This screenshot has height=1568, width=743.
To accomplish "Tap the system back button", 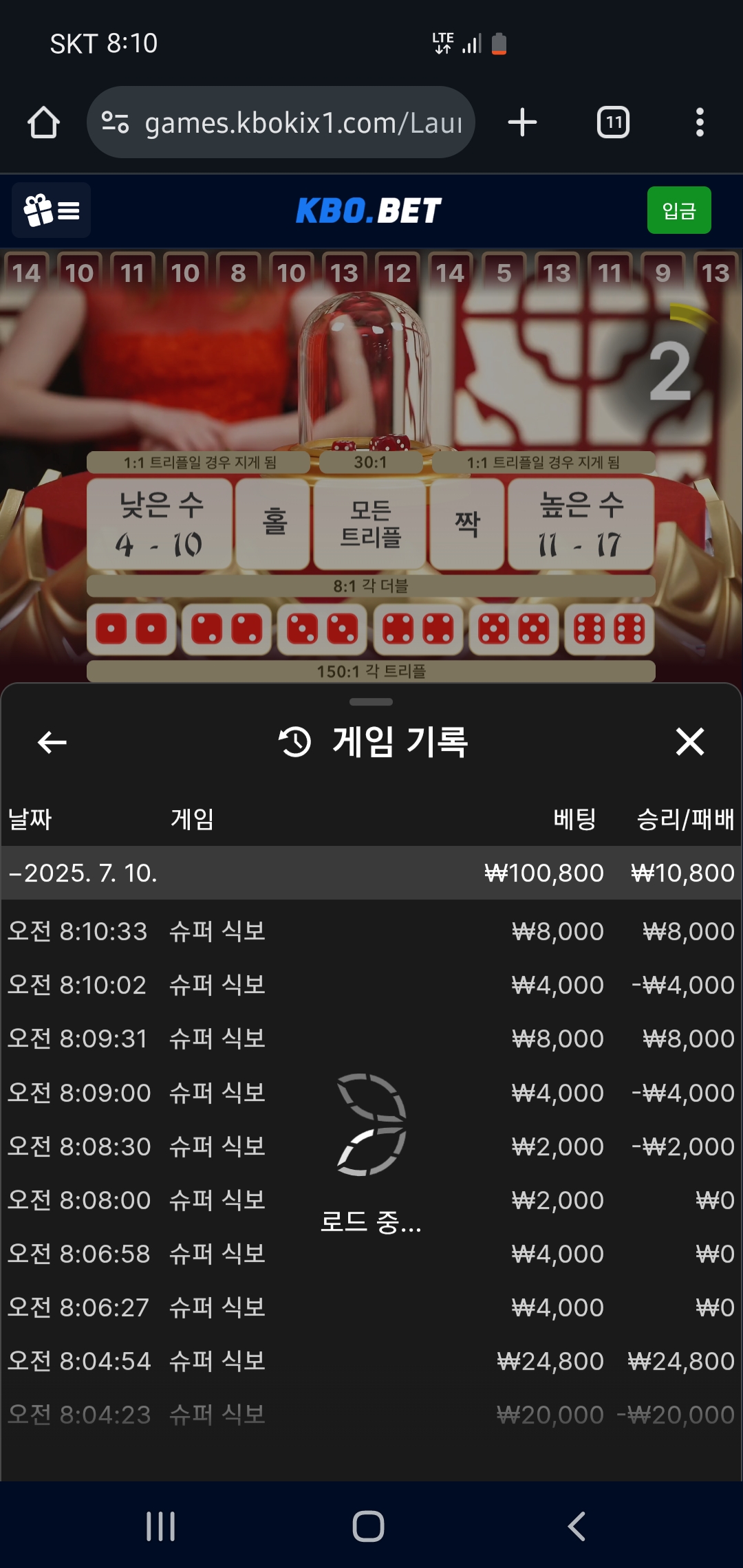I will click(x=577, y=1526).
